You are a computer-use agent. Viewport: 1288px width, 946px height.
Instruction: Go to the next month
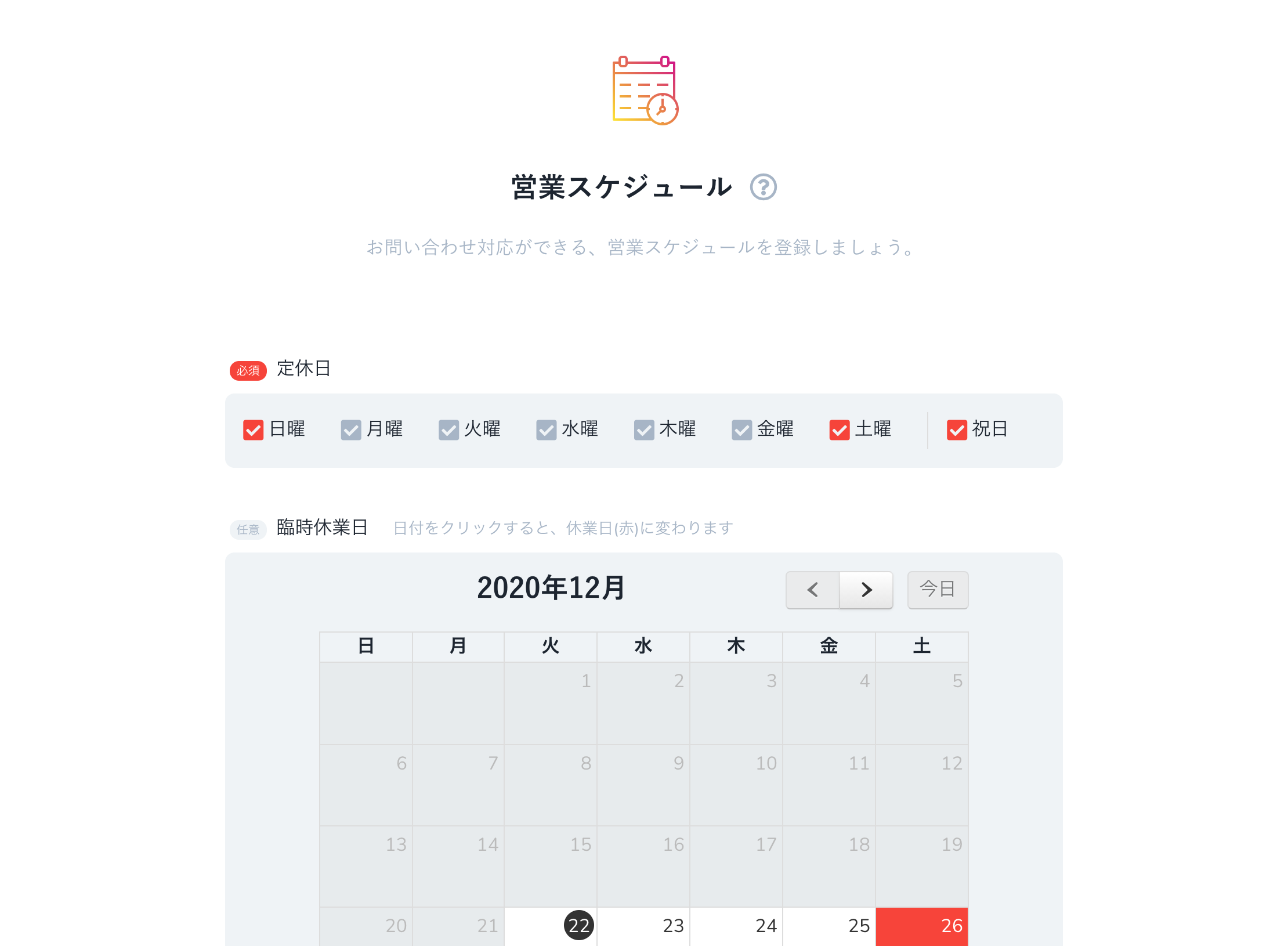[866, 590]
